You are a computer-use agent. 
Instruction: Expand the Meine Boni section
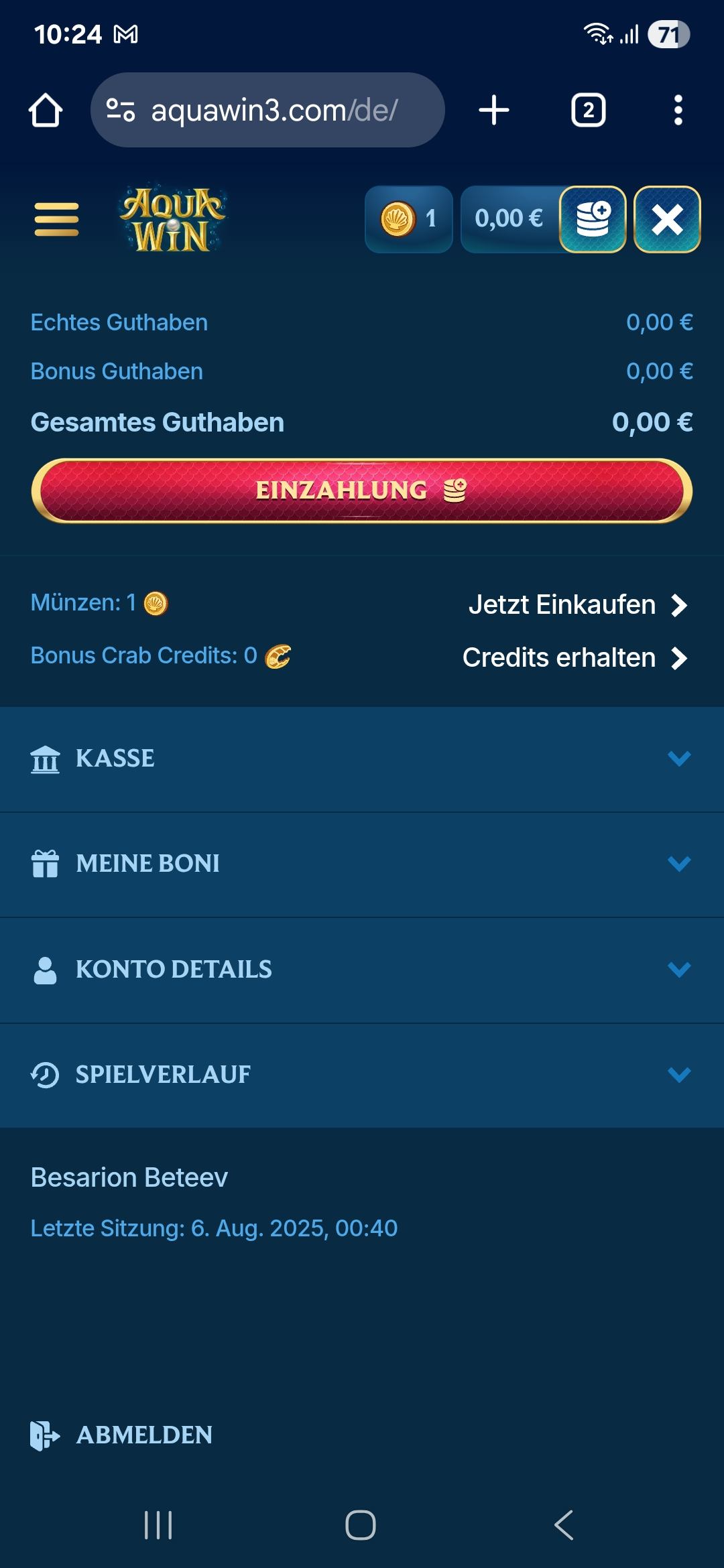pos(361,864)
